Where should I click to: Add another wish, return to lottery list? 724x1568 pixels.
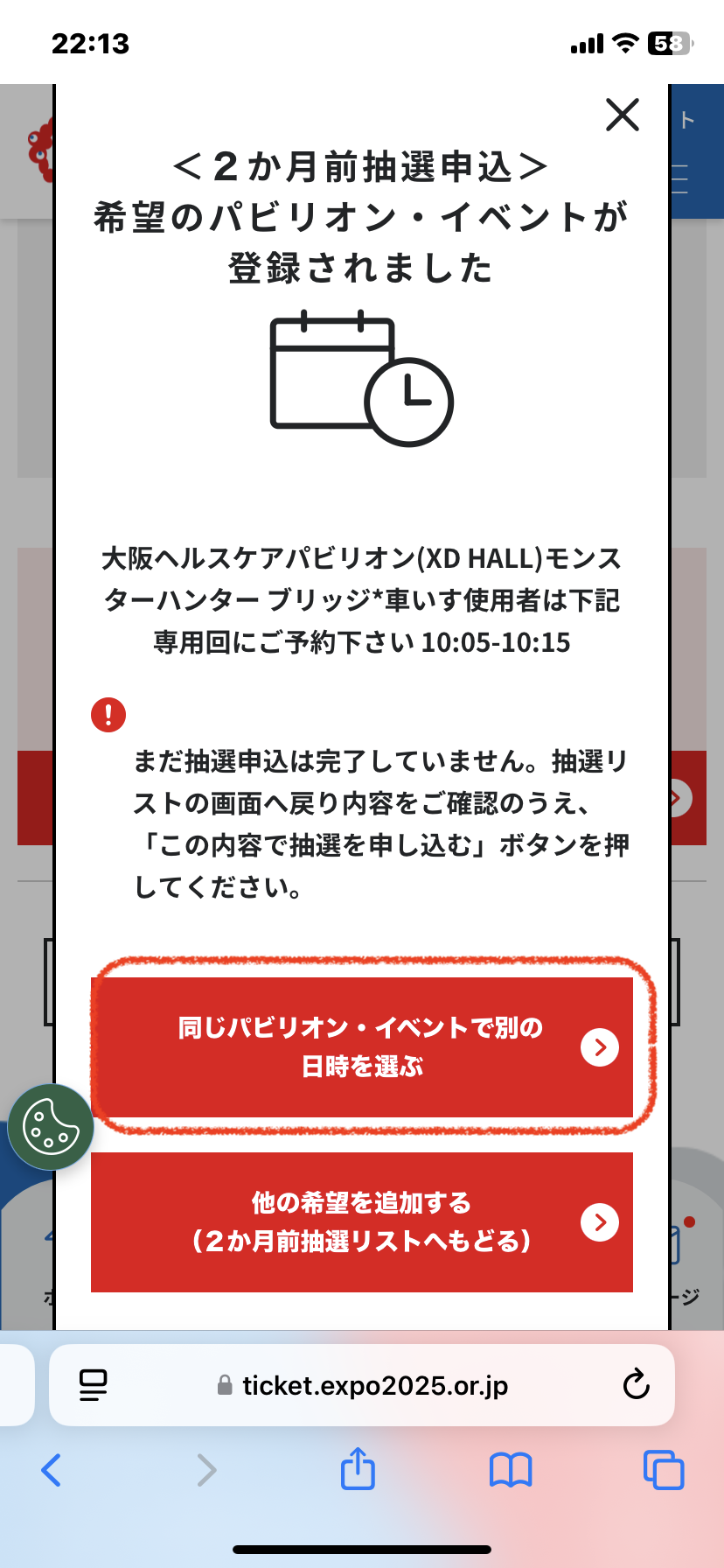[x=361, y=1221]
